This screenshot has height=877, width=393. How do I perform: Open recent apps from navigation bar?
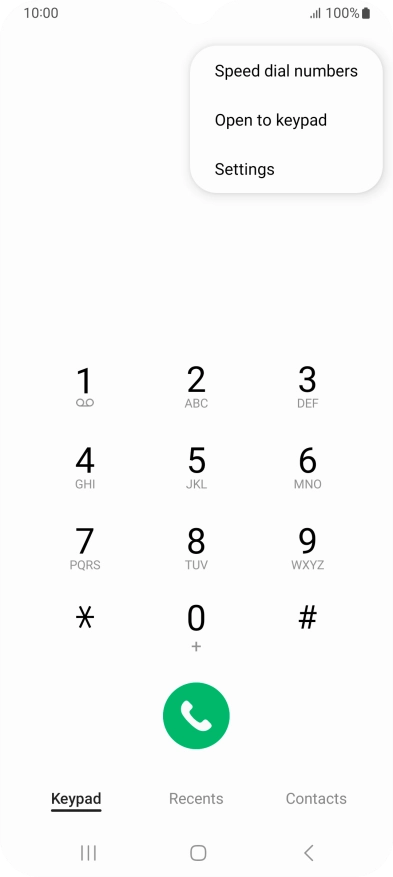pyautogui.click(x=88, y=853)
